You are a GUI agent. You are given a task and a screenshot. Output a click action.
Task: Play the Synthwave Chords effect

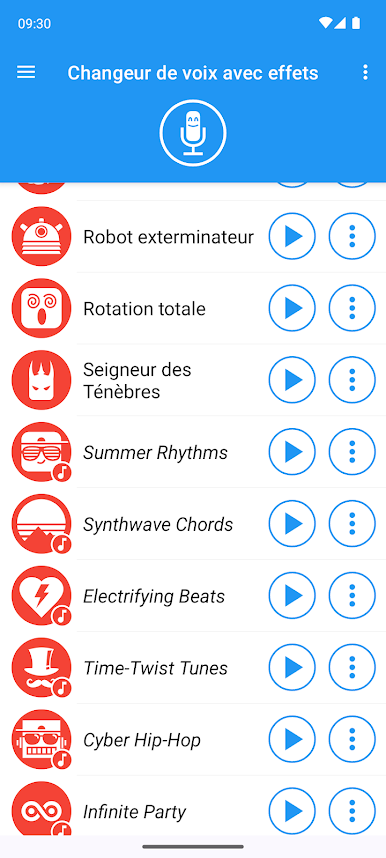[292, 524]
